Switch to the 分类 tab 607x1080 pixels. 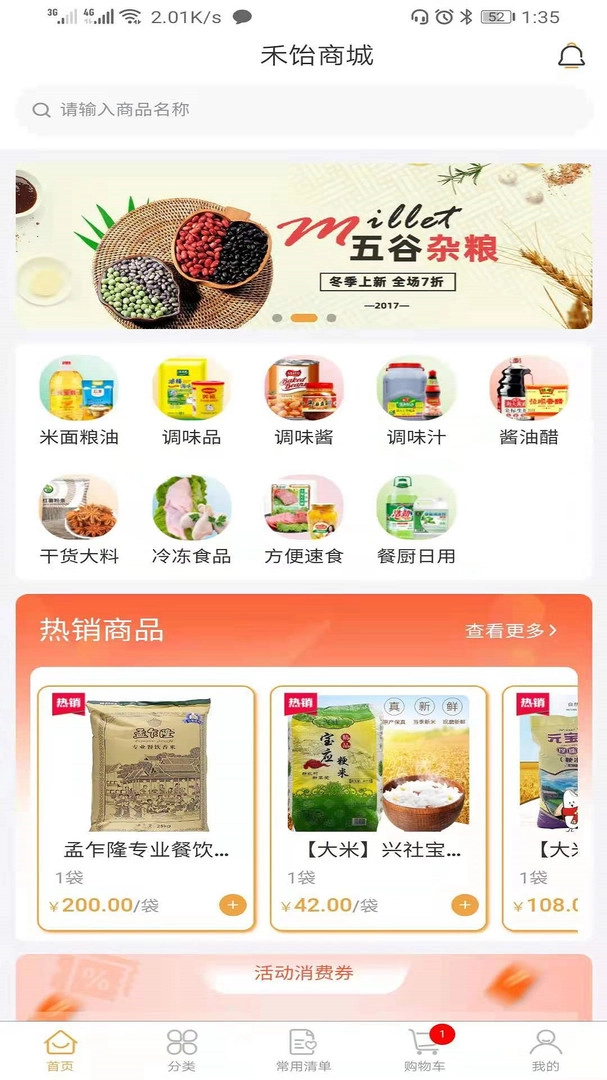point(182,1049)
